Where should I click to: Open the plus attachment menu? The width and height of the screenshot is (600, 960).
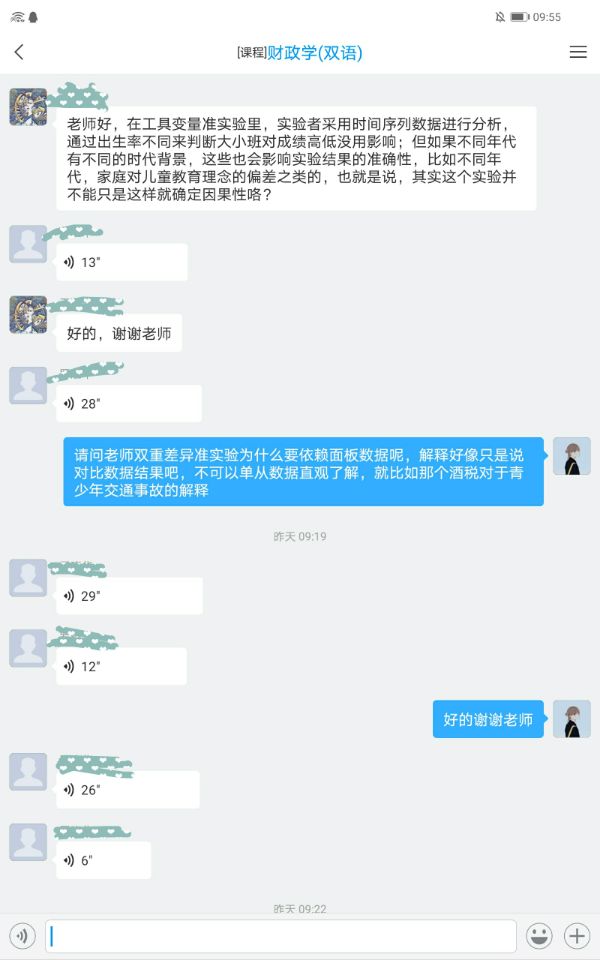coord(577,936)
